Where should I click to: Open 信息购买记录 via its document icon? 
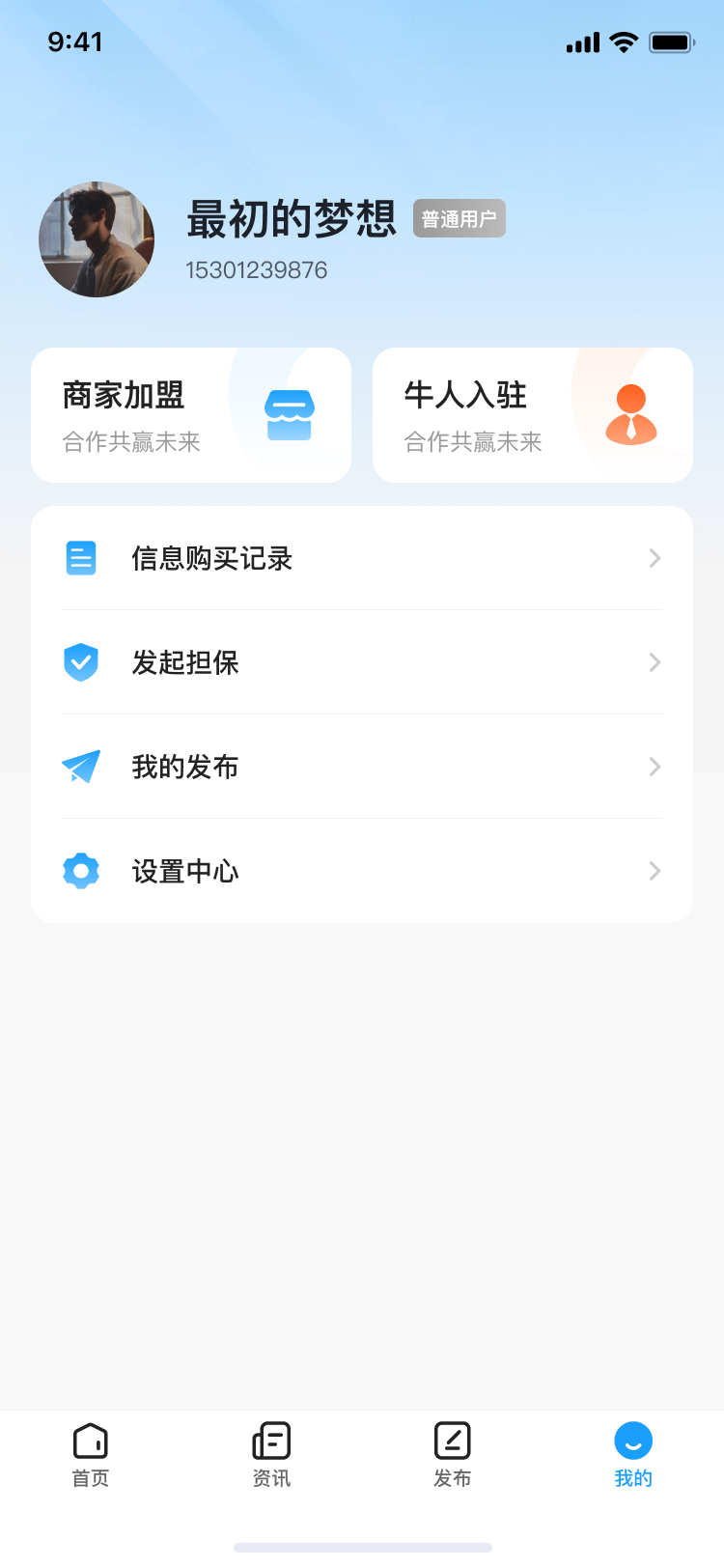(x=81, y=557)
